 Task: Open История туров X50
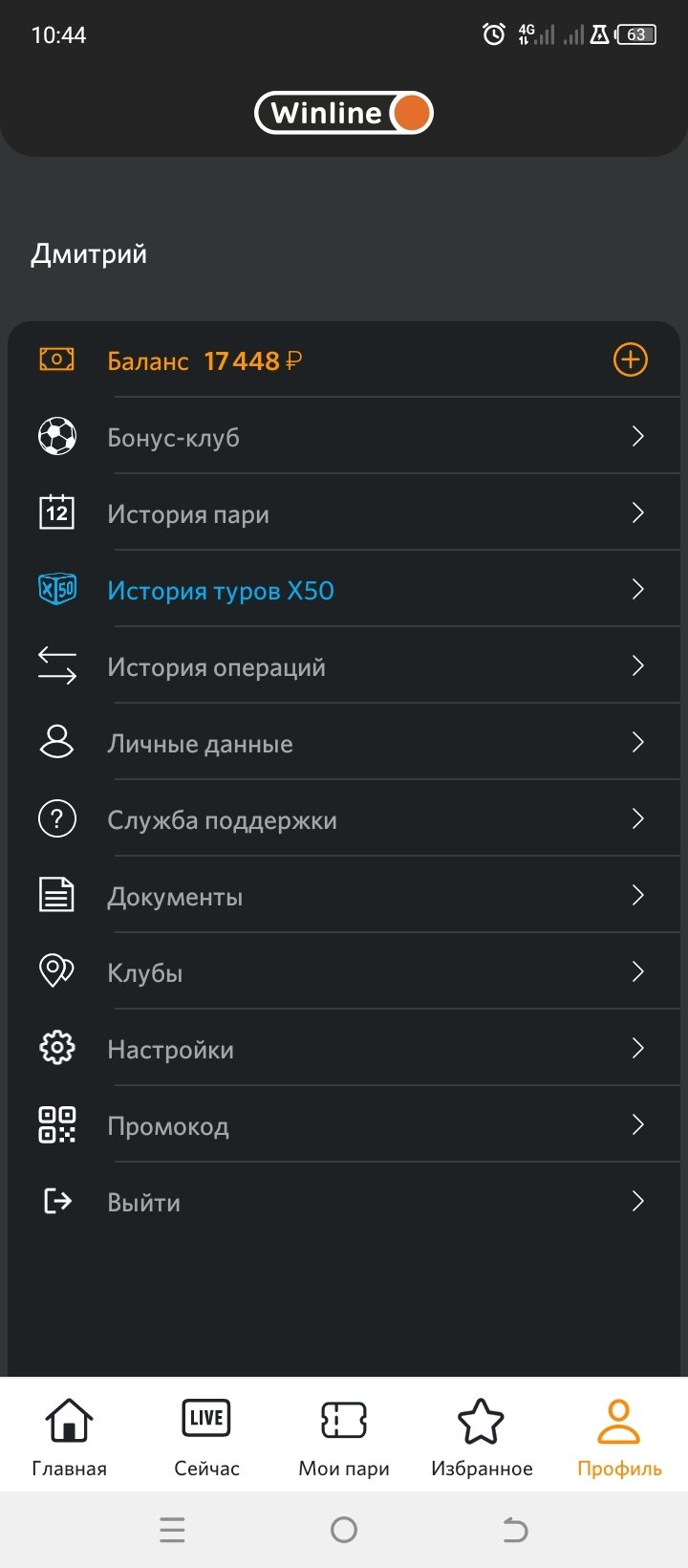tap(344, 591)
